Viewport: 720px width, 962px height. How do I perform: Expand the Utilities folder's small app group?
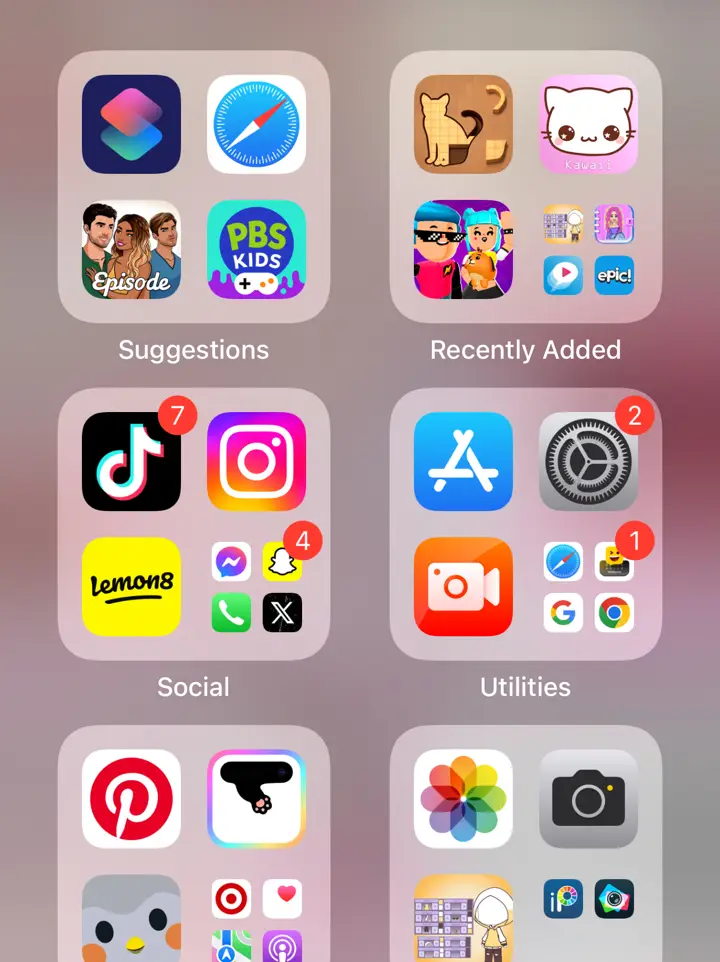588,587
